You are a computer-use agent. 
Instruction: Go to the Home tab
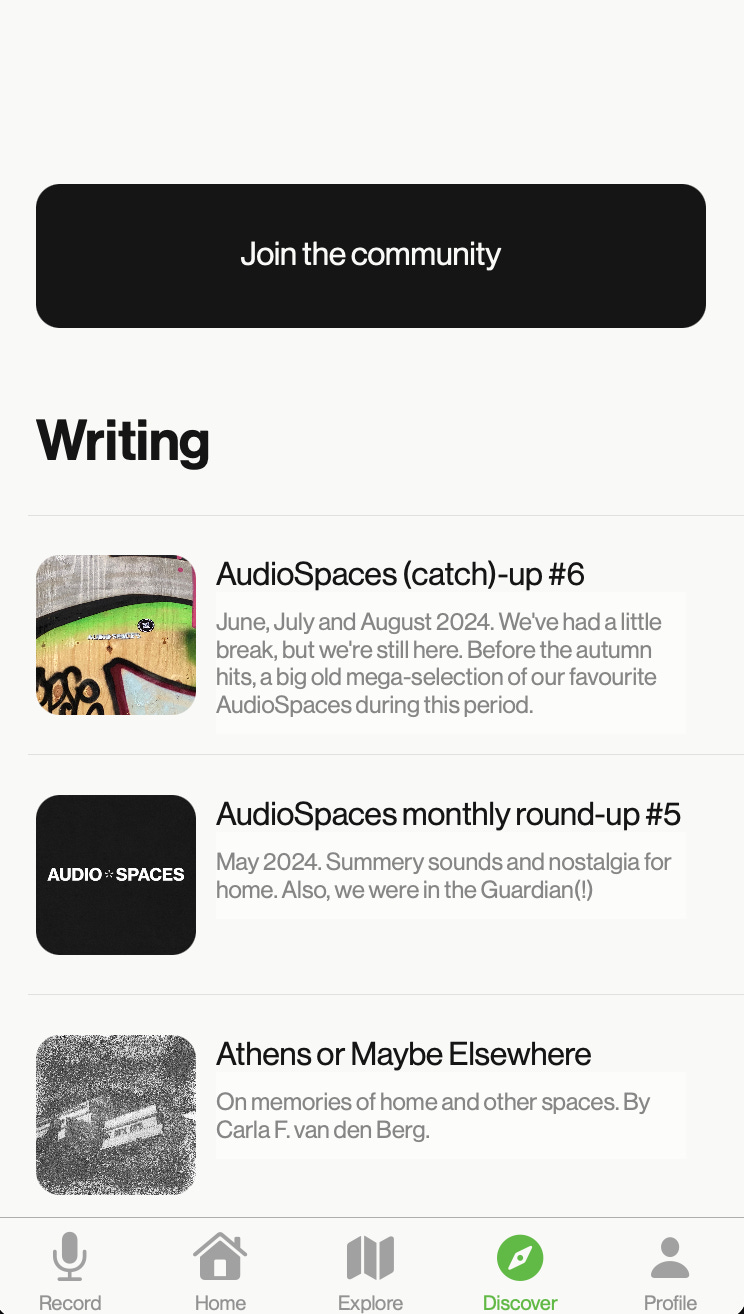coord(220,1270)
